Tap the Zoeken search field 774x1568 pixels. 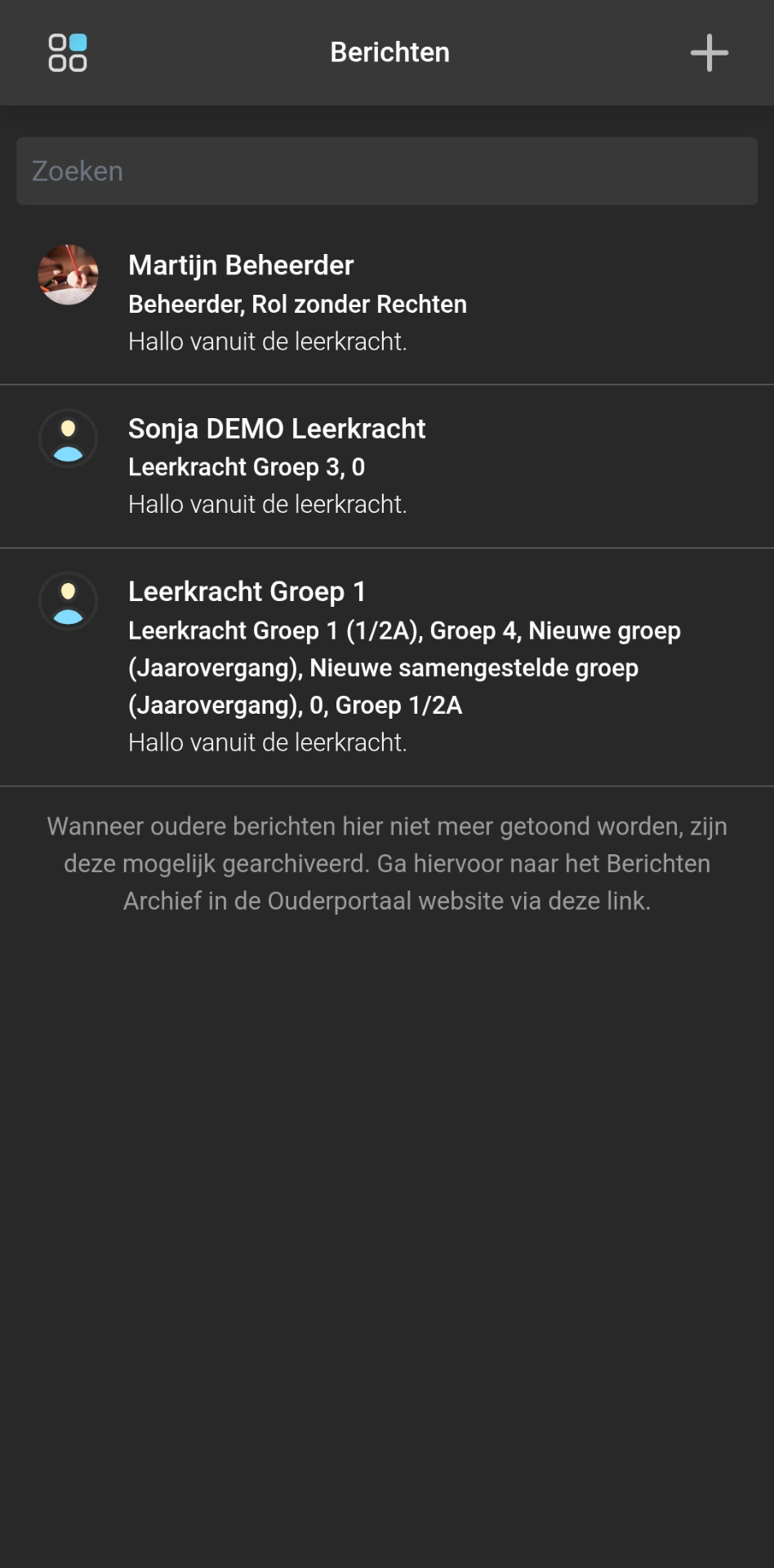387,171
